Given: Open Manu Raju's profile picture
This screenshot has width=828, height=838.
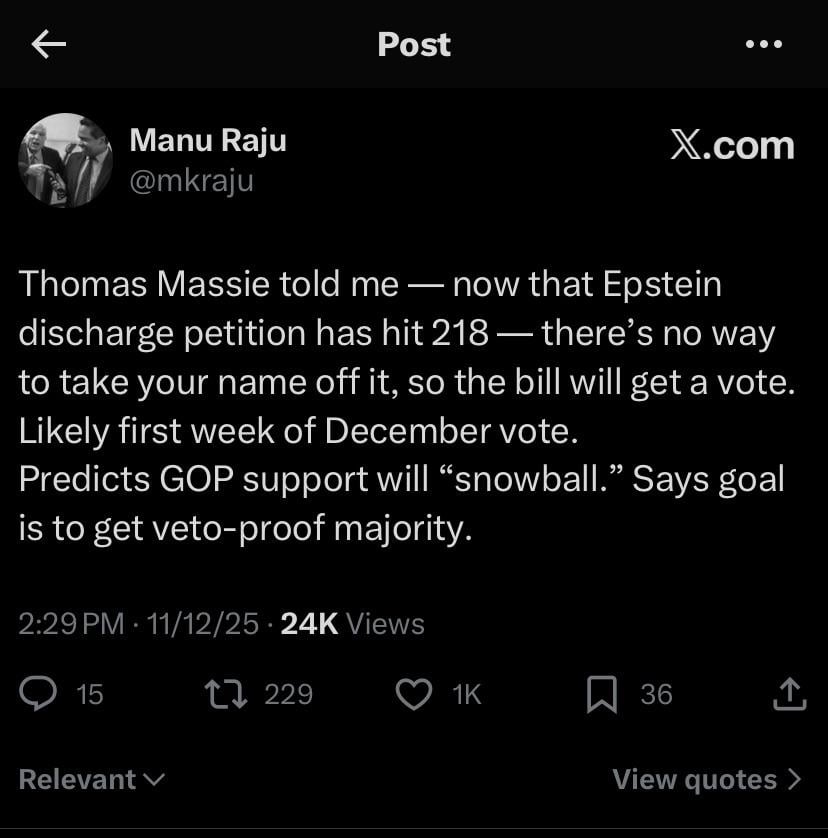Looking at the screenshot, I should (66, 160).
